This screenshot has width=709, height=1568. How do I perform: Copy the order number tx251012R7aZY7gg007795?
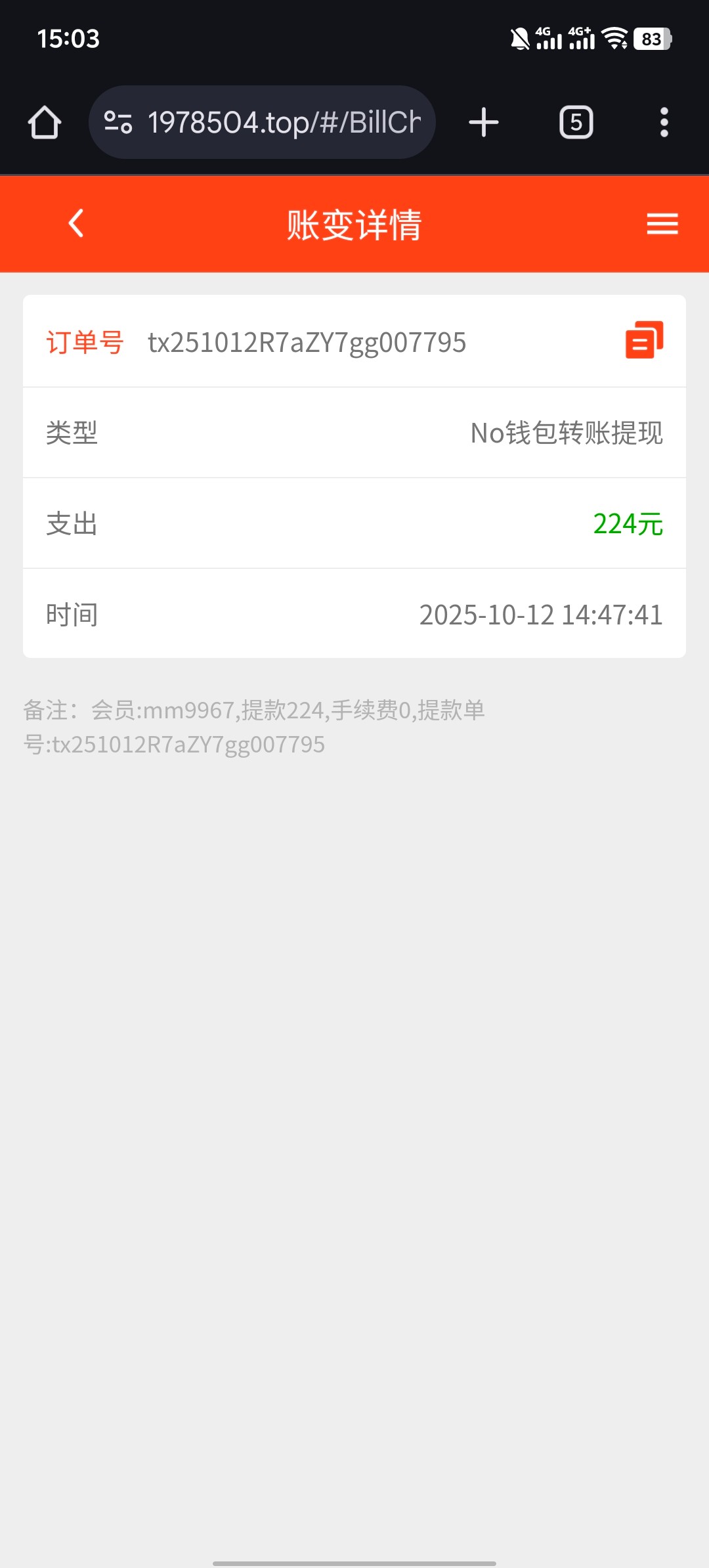pos(644,340)
